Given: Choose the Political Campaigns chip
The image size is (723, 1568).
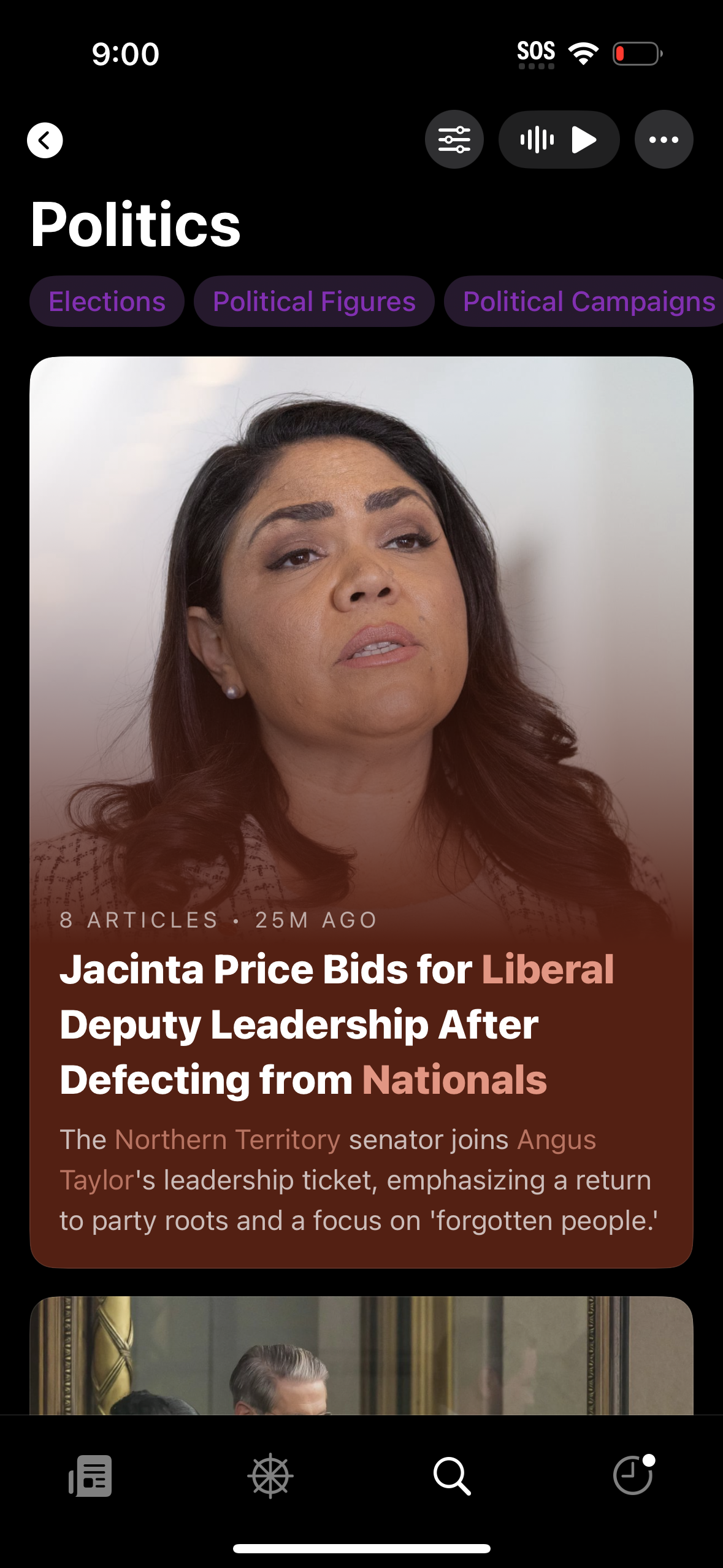Looking at the screenshot, I should click(586, 302).
